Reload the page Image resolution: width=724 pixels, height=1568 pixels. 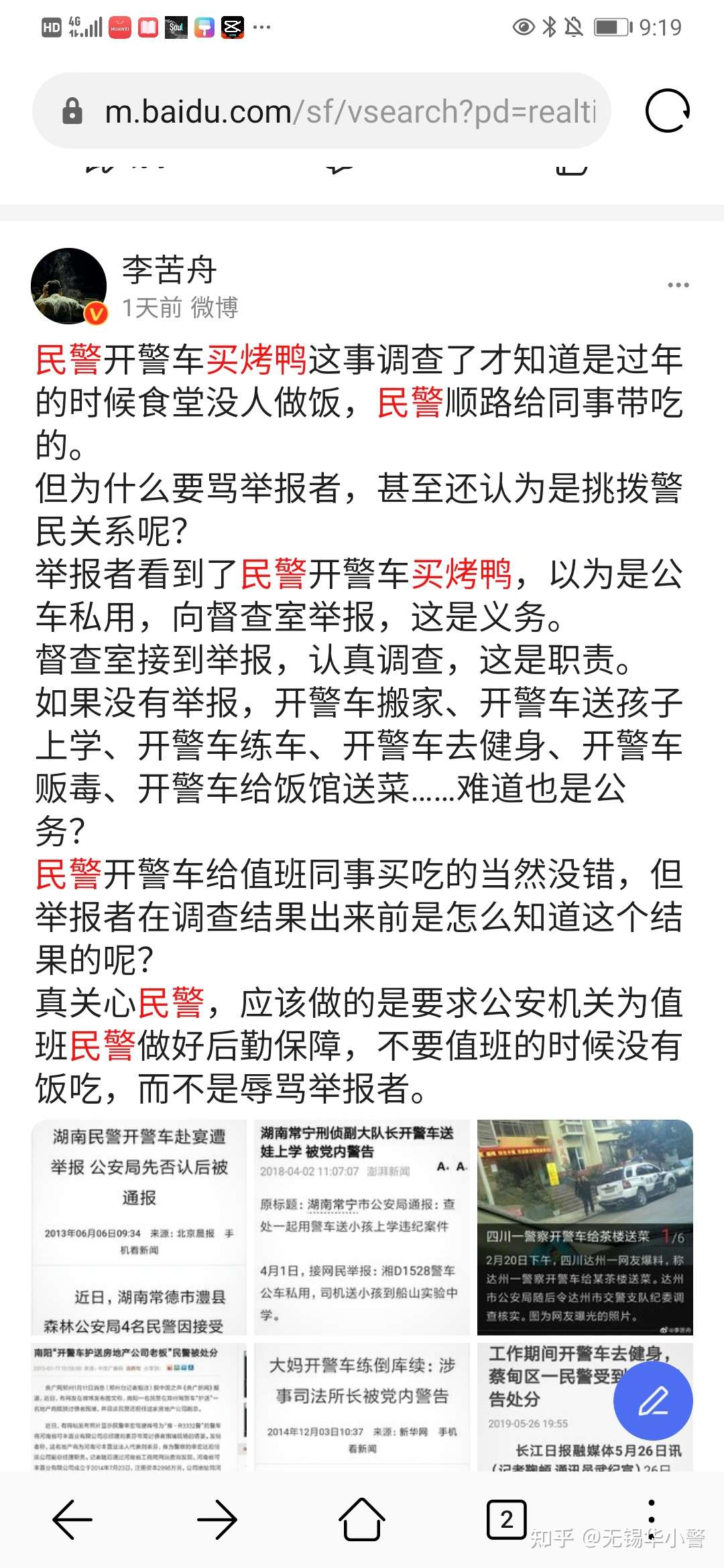pos(667,111)
